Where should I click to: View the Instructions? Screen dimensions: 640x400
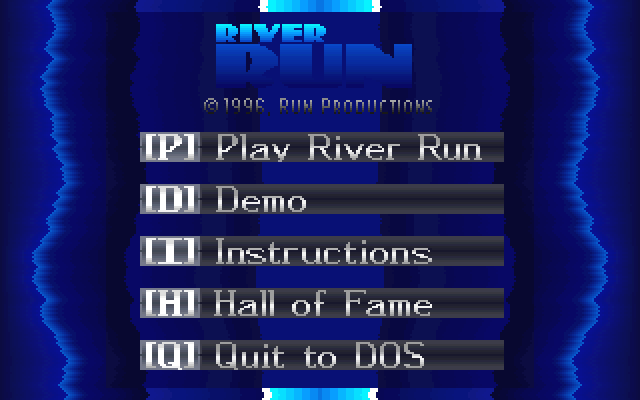pyautogui.click(x=321, y=252)
